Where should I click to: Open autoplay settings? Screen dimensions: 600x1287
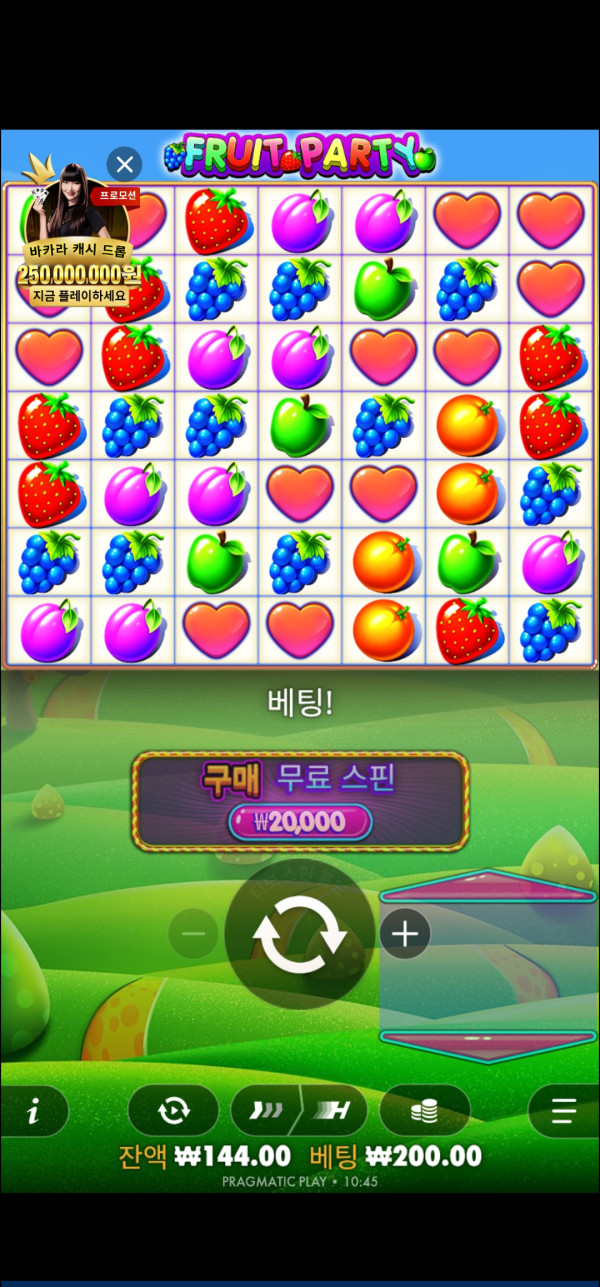(x=173, y=1111)
